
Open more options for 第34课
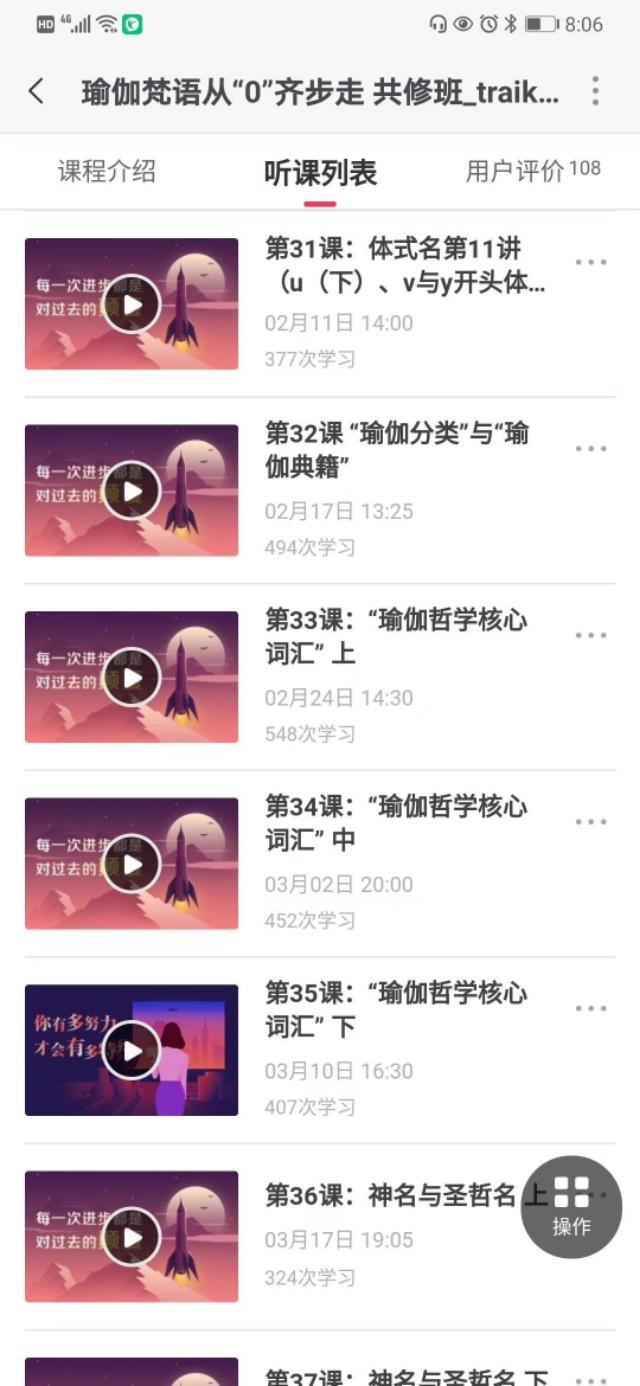click(x=591, y=822)
